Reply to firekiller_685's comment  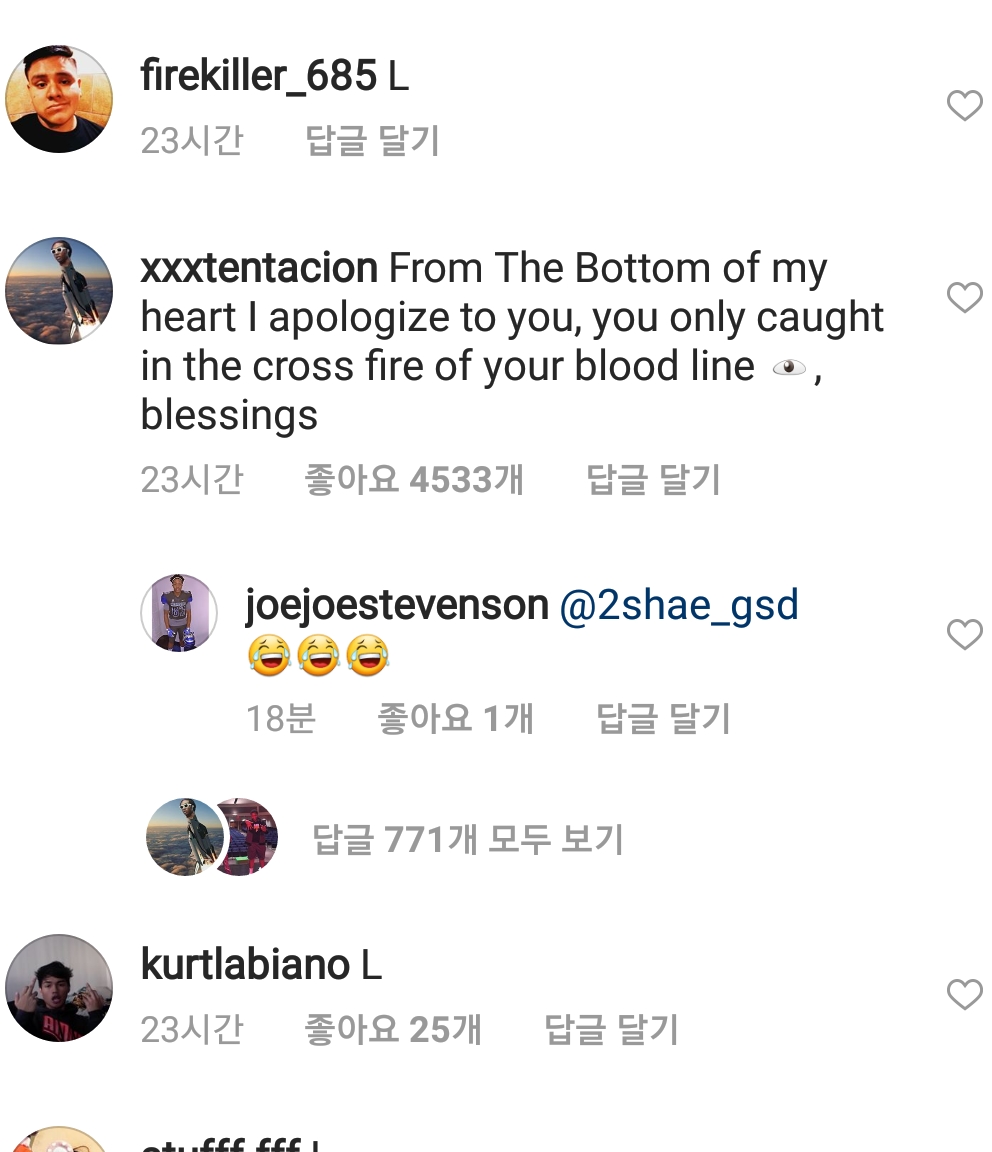(x=372, y=141)
